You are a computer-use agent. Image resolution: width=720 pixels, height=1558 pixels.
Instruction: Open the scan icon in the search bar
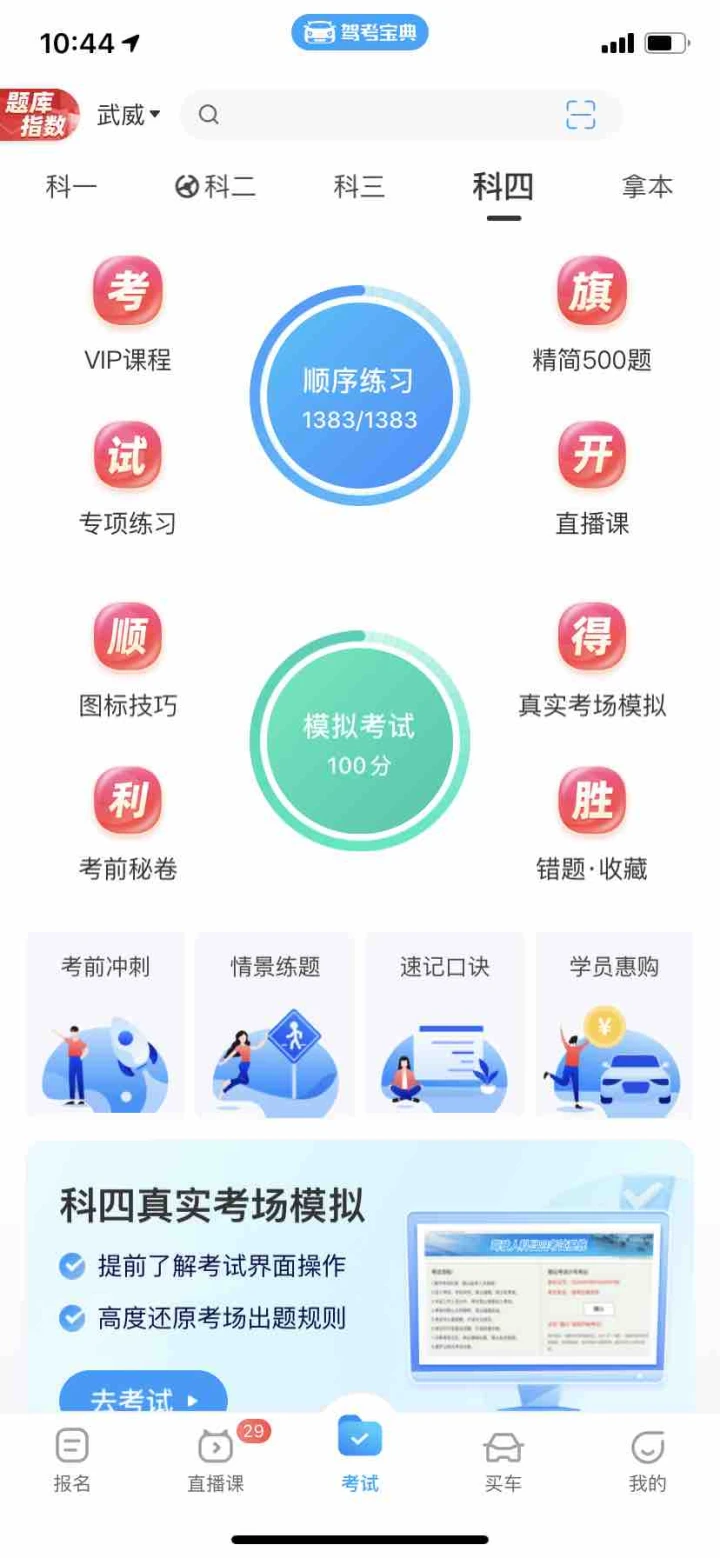tap(581, 115)
